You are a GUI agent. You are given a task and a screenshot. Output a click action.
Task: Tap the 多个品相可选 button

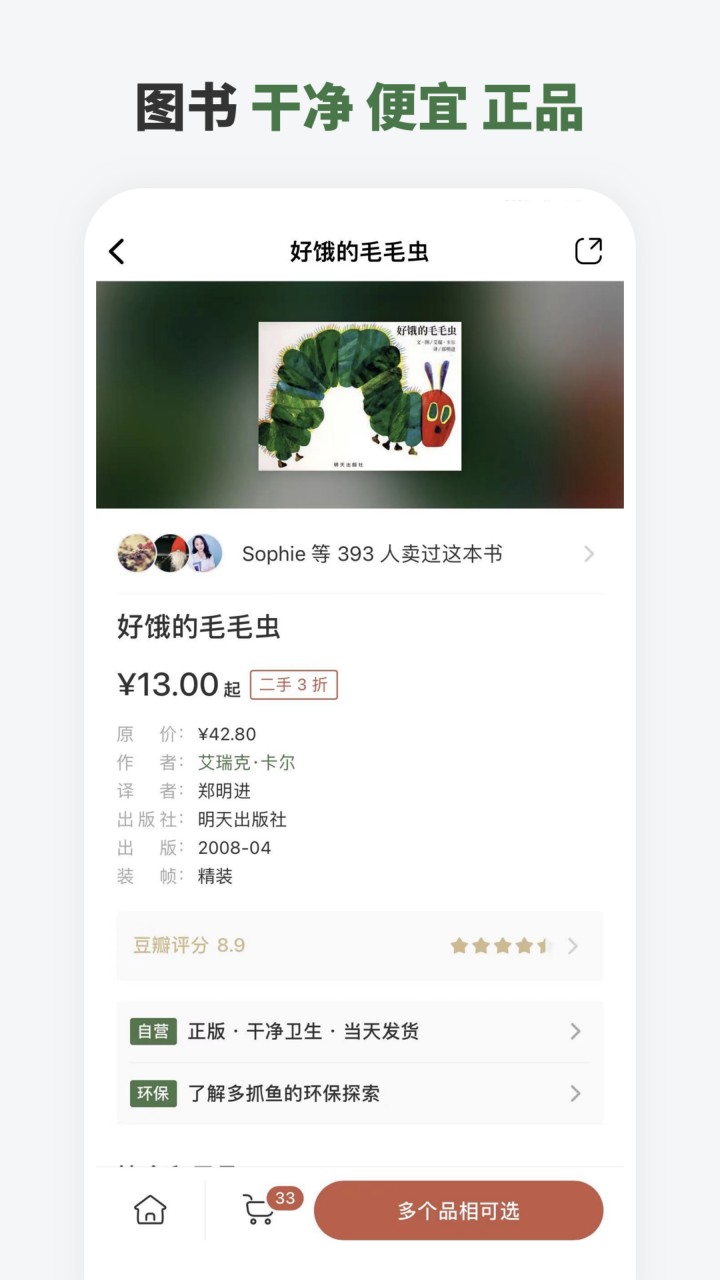[x=460, y=1210]
